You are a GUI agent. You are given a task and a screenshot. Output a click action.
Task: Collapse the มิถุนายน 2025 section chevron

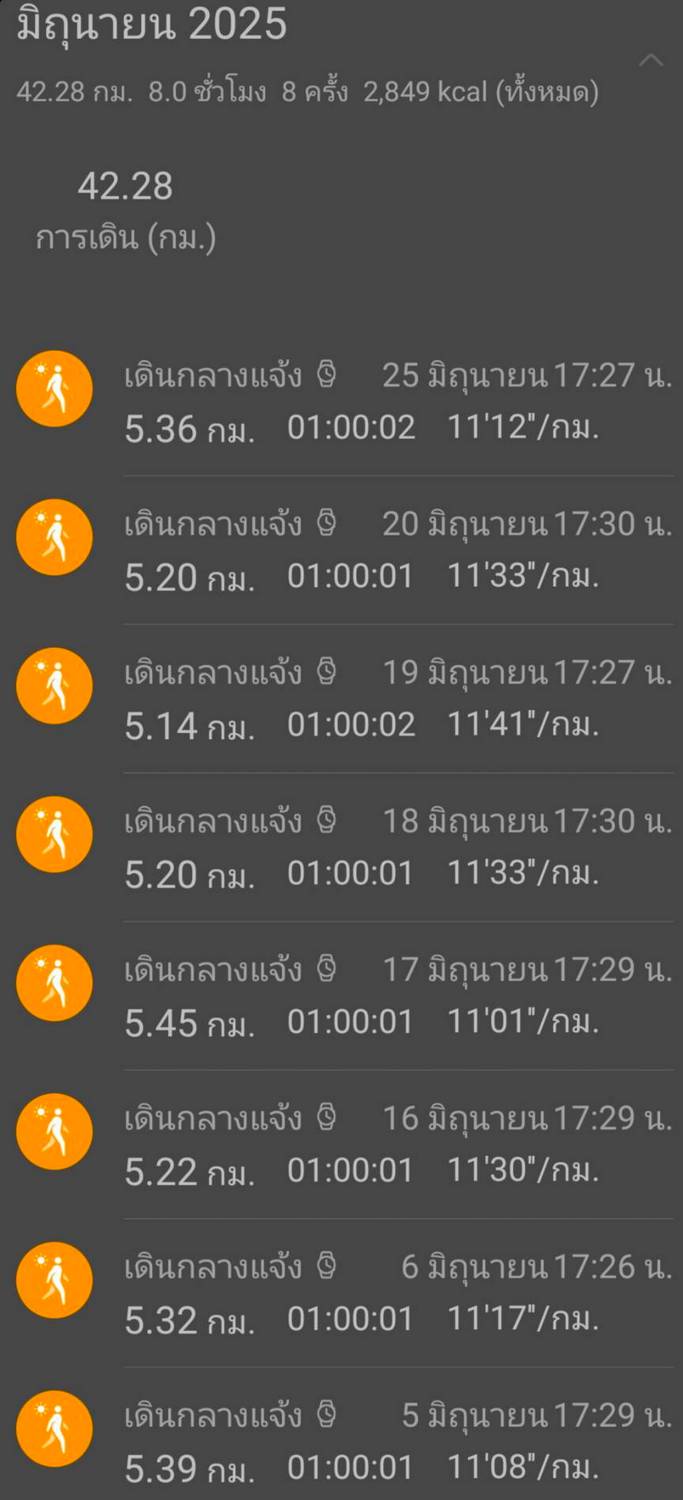pos(651,61)
